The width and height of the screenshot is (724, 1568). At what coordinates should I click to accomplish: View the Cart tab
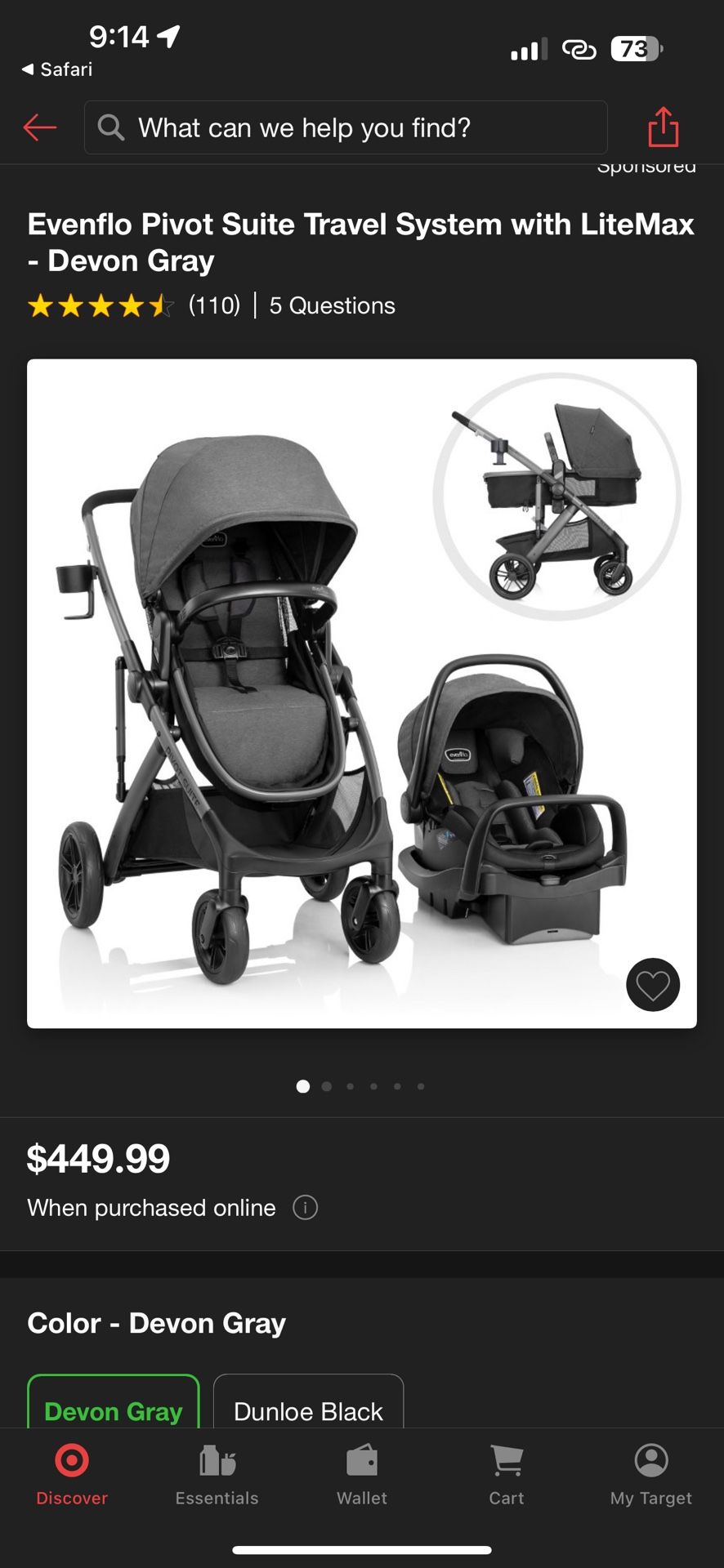(507, 1475)
